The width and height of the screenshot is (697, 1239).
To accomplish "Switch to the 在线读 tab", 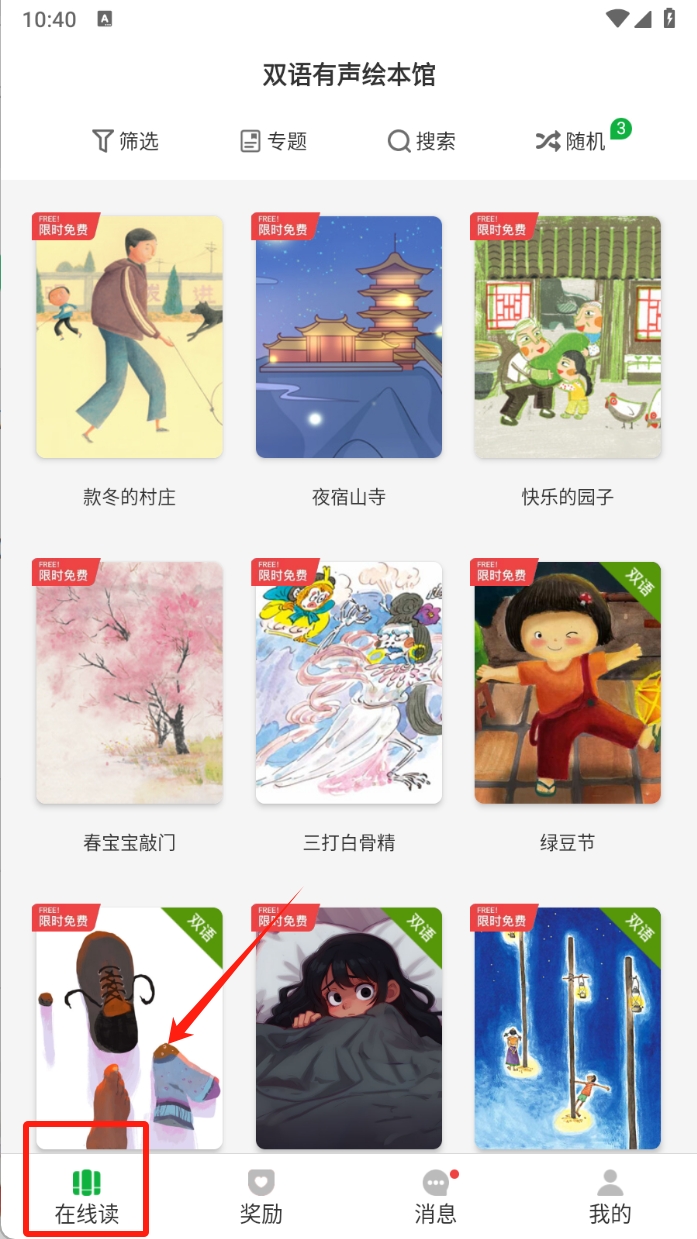I will click(x=87, y=1196).
